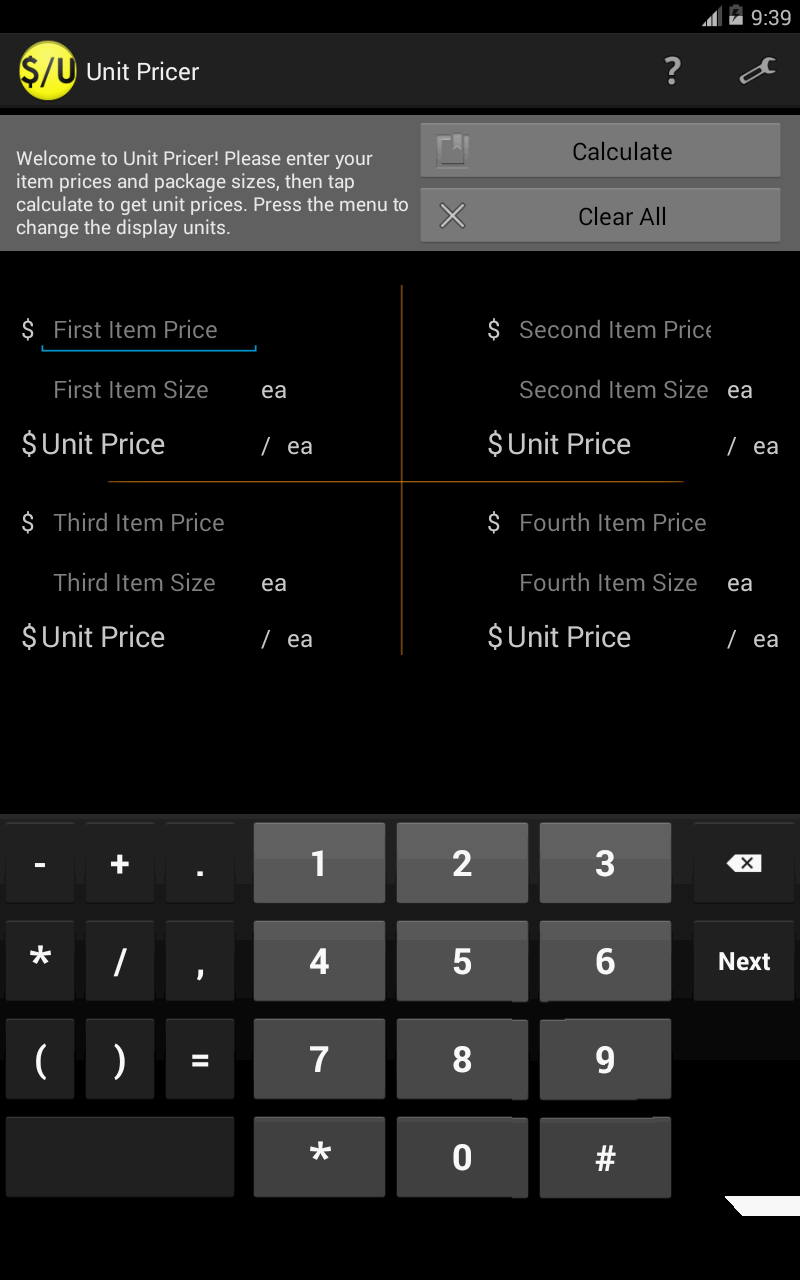Tap the ea unit next to First Item Size
Image resolution: width=800 pixels, height=1280 pixels.
coord(273,390)
